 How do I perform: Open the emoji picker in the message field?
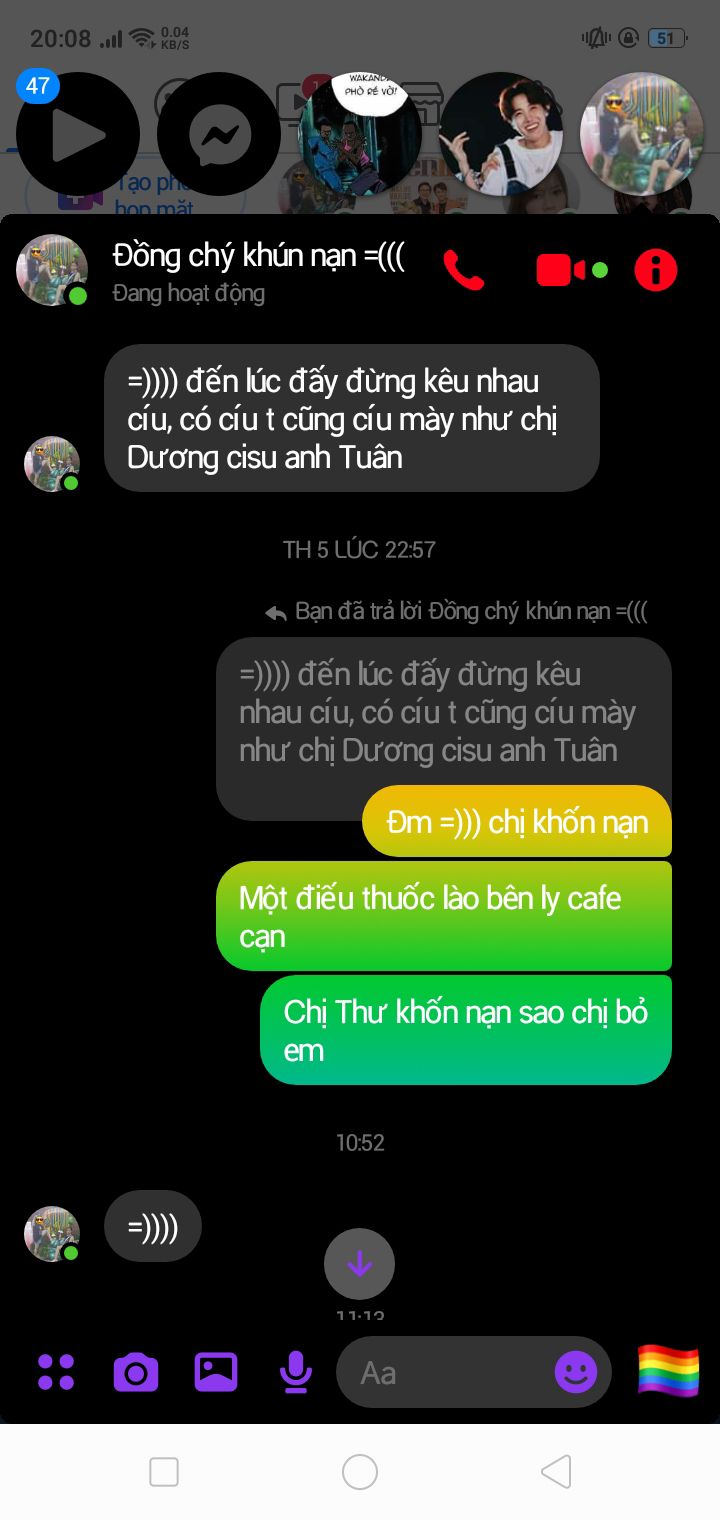576,1372
